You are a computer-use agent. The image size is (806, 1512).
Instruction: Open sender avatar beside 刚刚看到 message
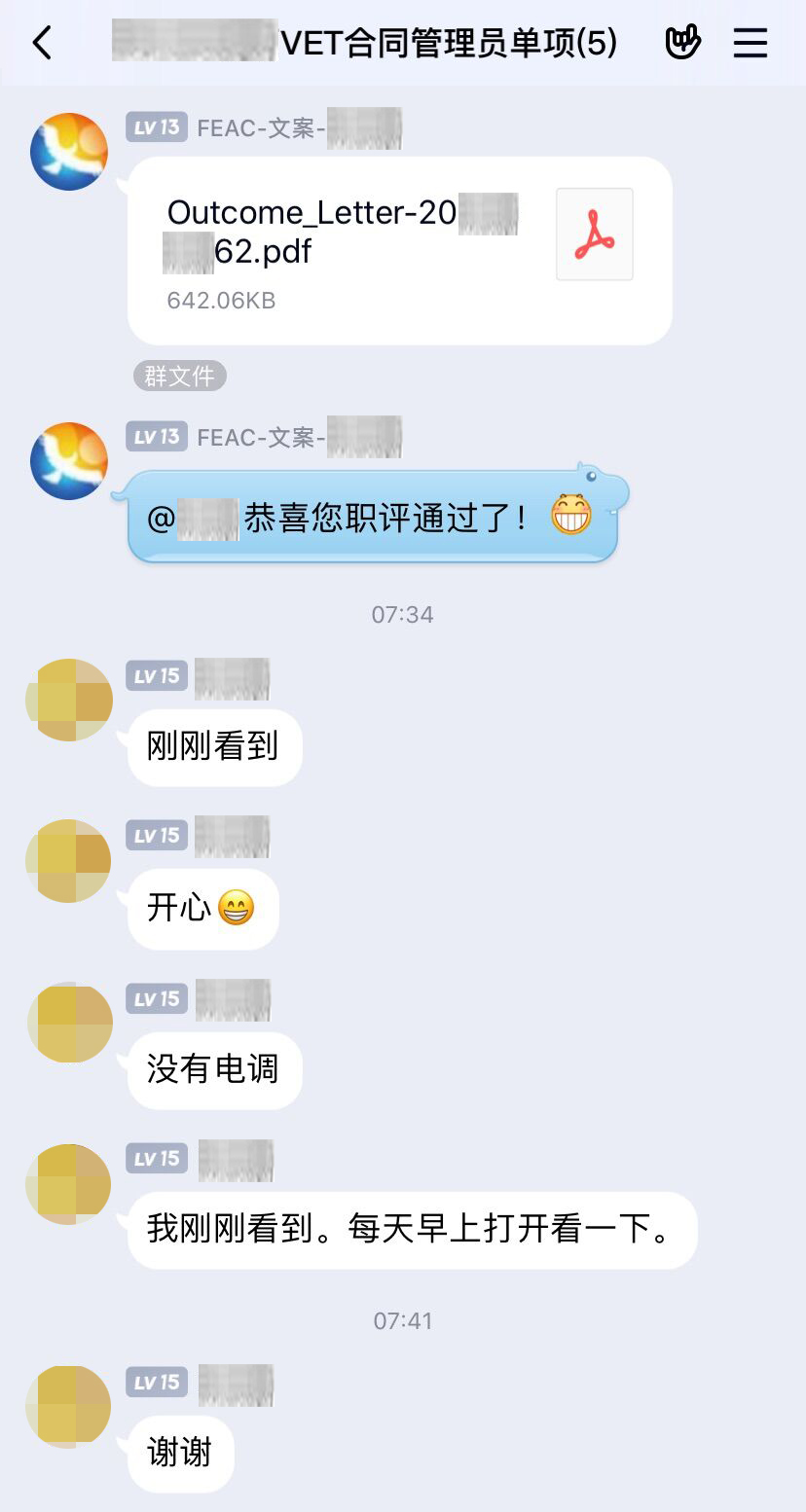pyautogui.click(x=69, y=700)
